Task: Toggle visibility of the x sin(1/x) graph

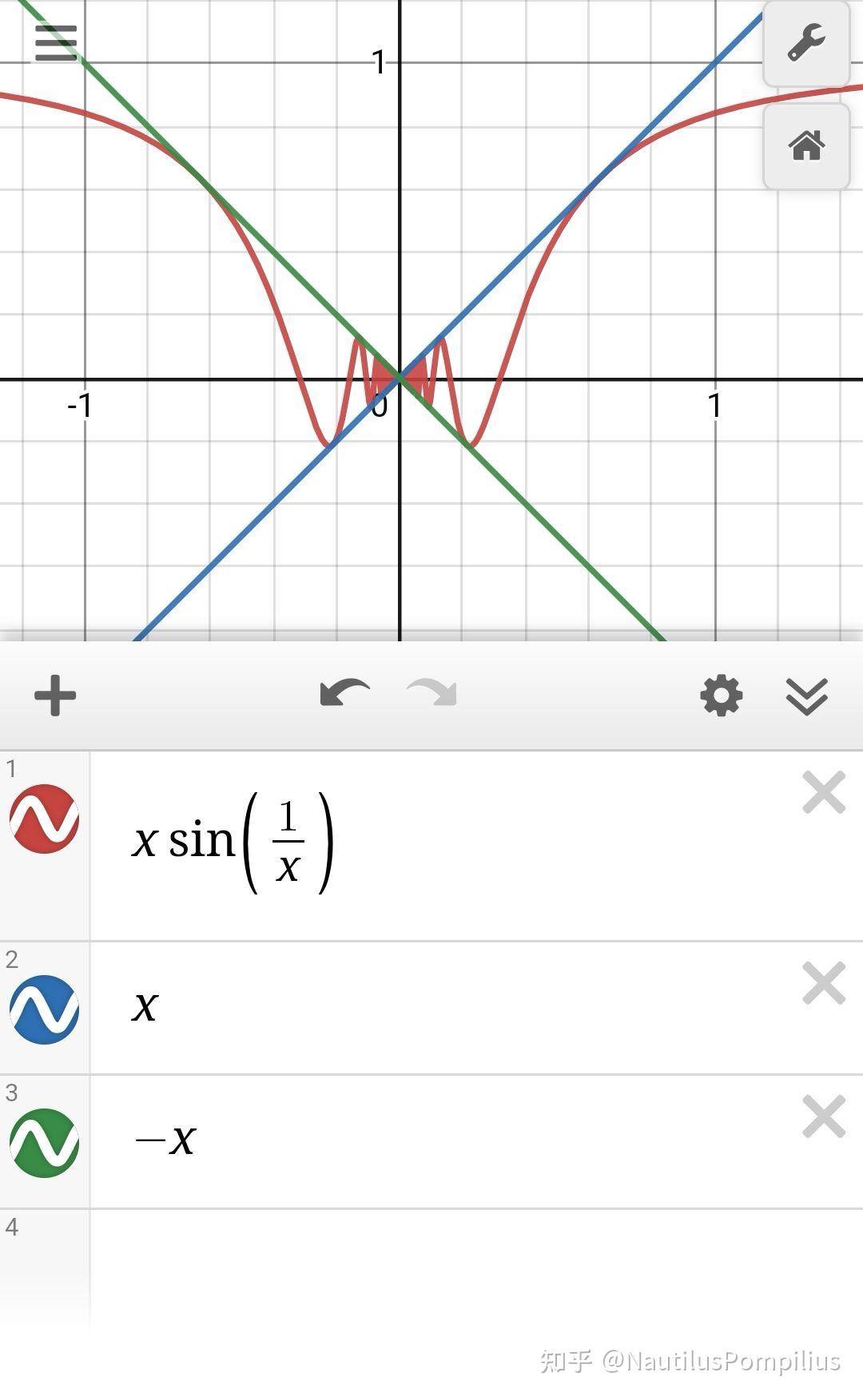Action: 42,816
